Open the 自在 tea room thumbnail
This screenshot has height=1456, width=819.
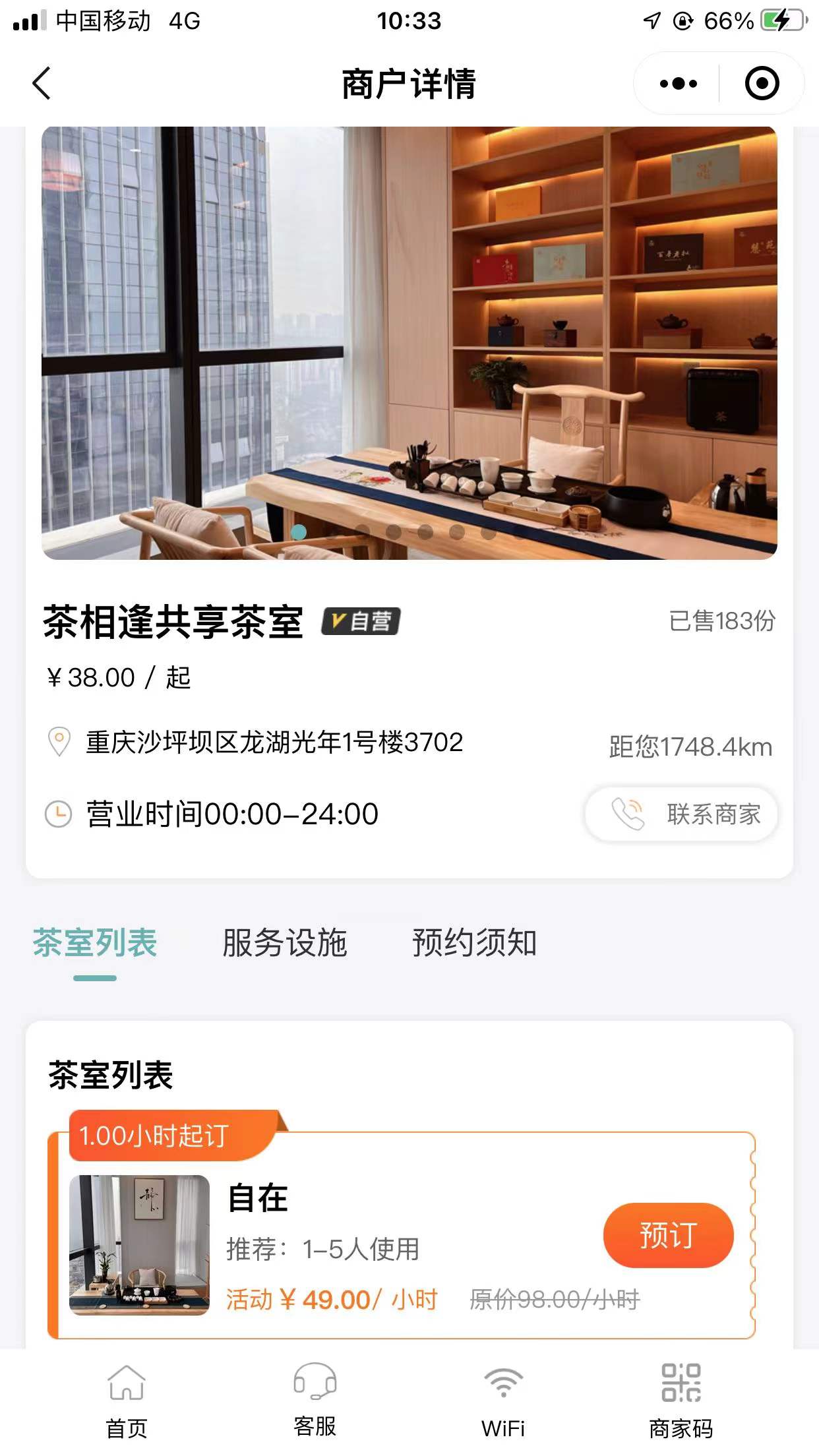139,1245
